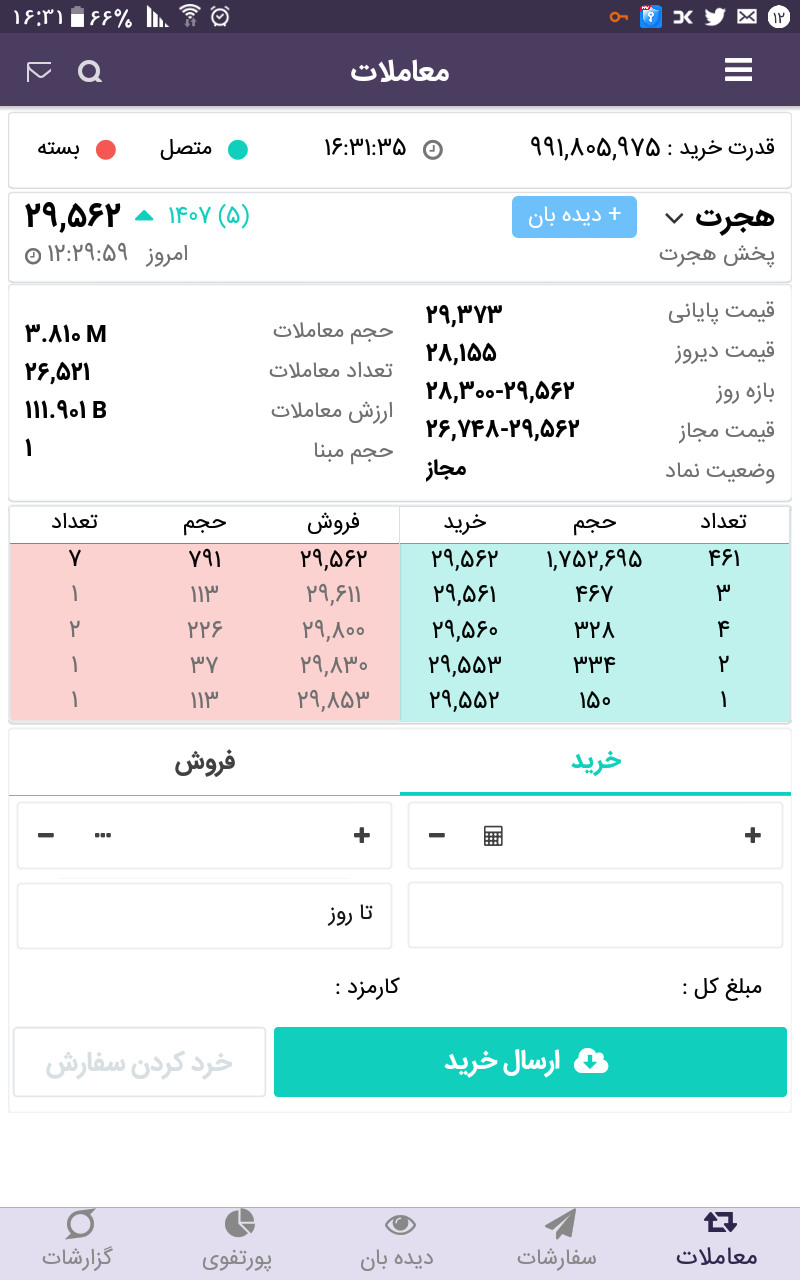Open the hamburger menu
800x1280 pixels.
tap(738, 71)
